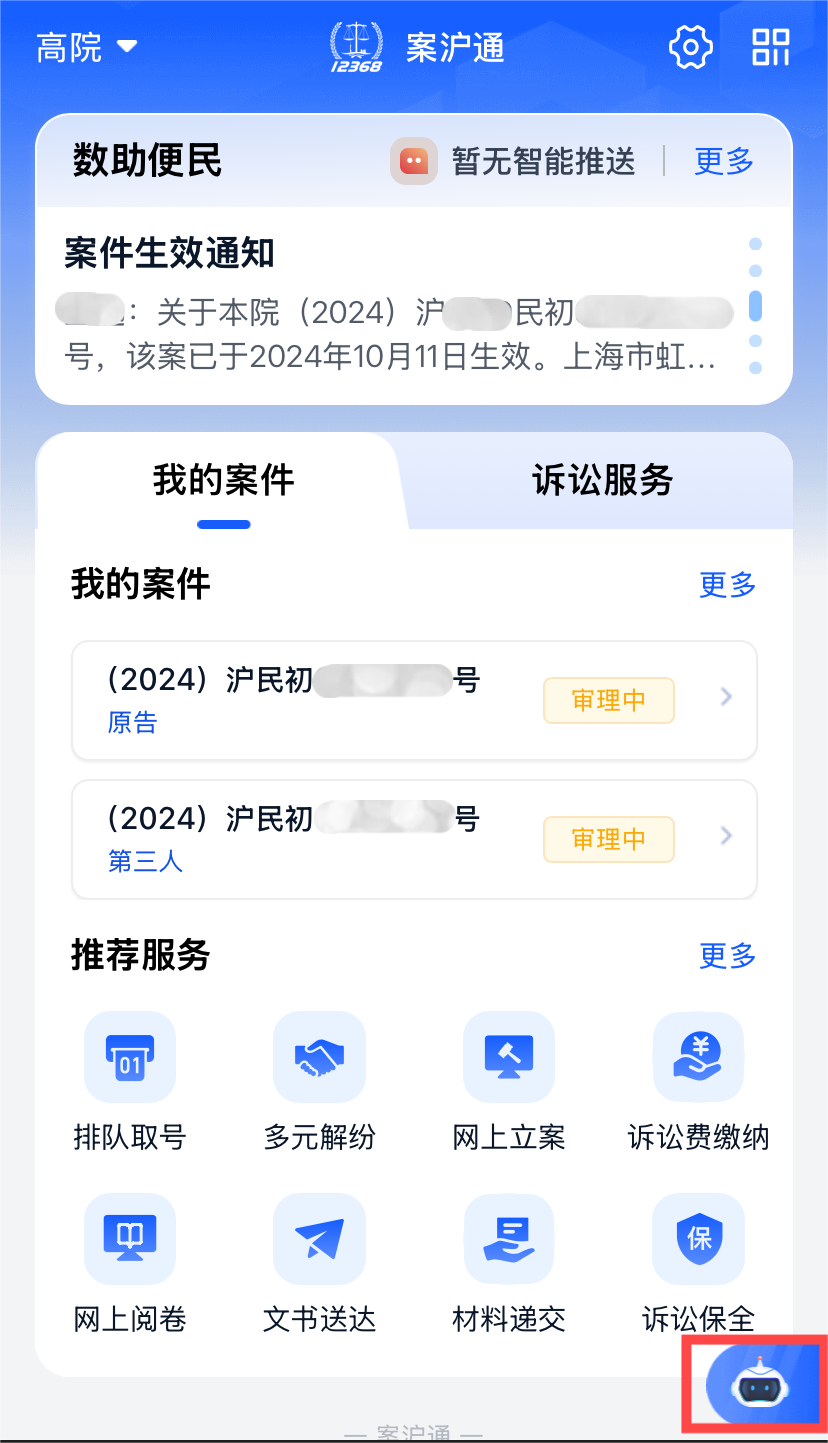Switch to the 诉讼服务 tab
Viewport: 828px width, 1443px height.
602,481
